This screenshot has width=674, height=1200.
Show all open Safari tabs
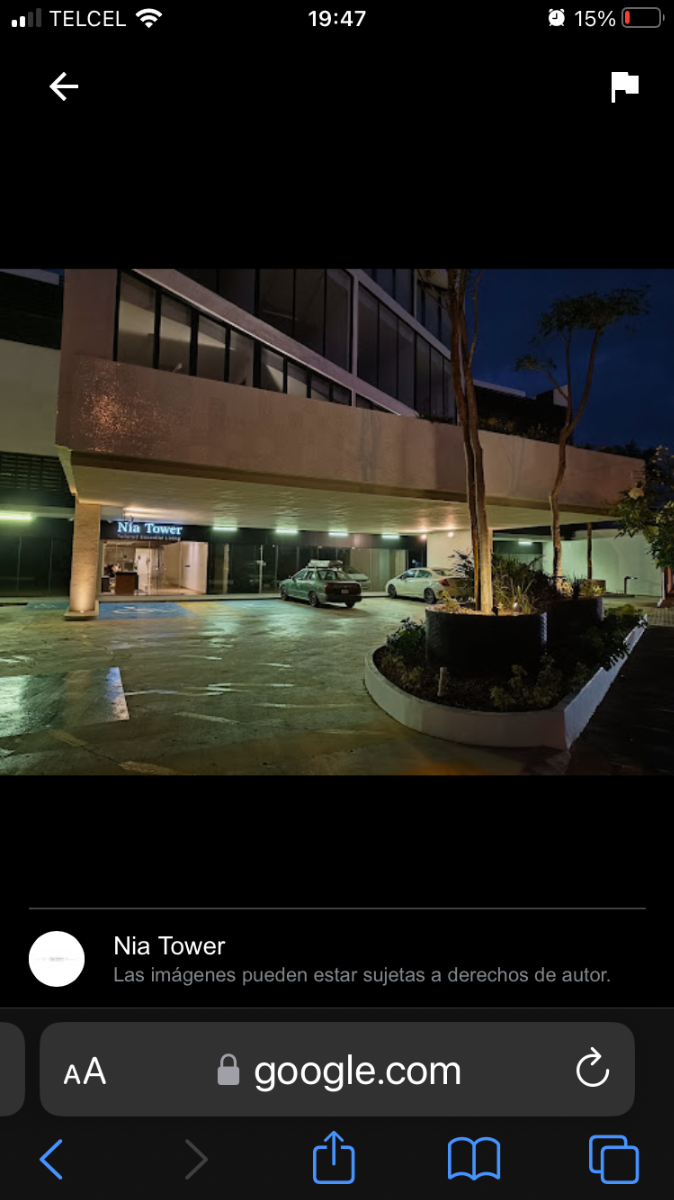coord(613,1160)
